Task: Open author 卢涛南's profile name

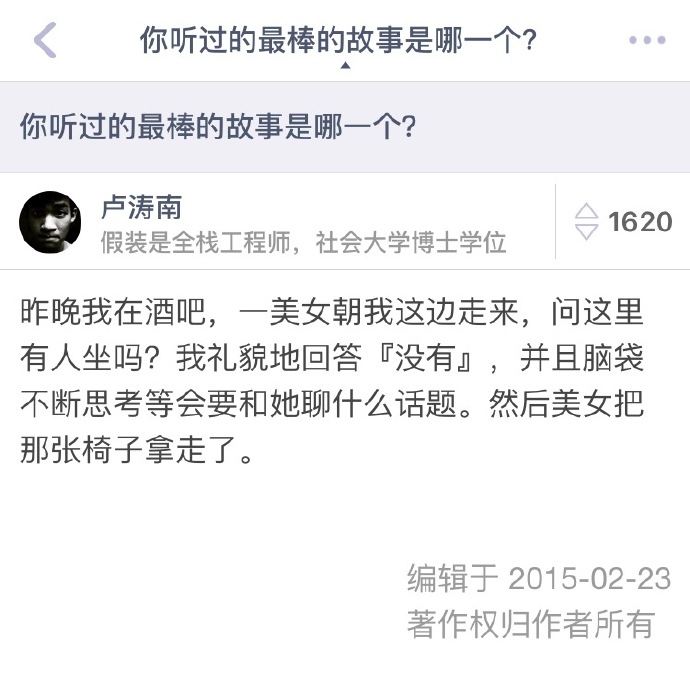Action: [x=141, y=207]
